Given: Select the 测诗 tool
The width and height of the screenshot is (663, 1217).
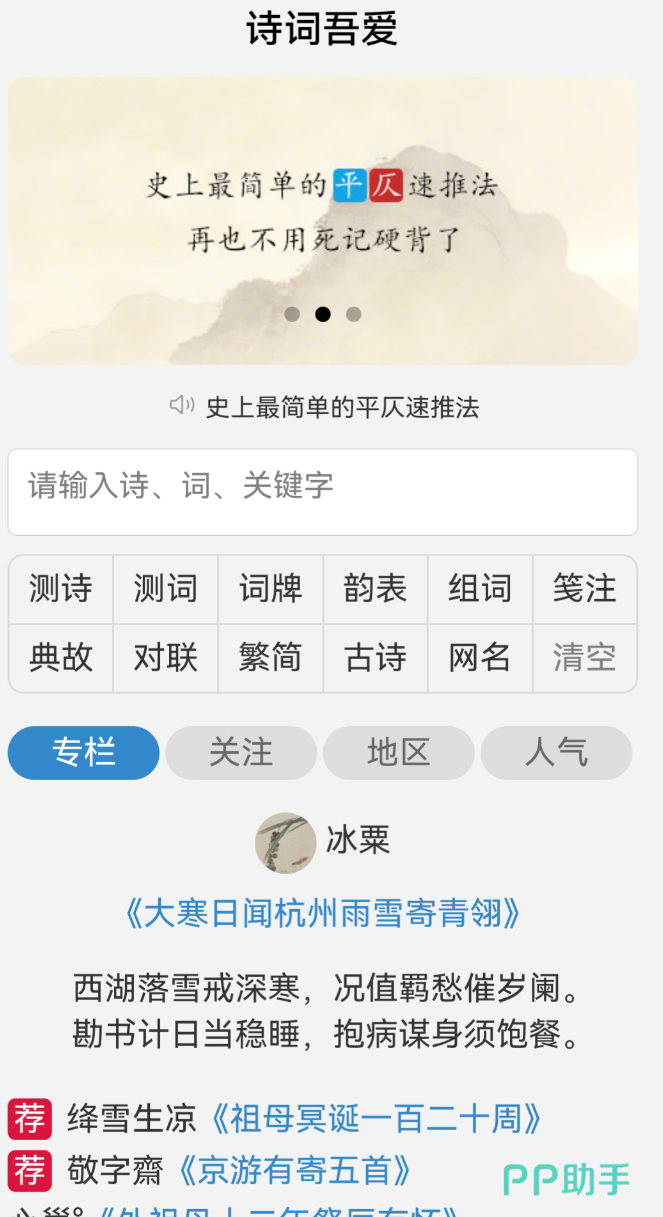Looking at the screenshot, I should tap(61, 589).
